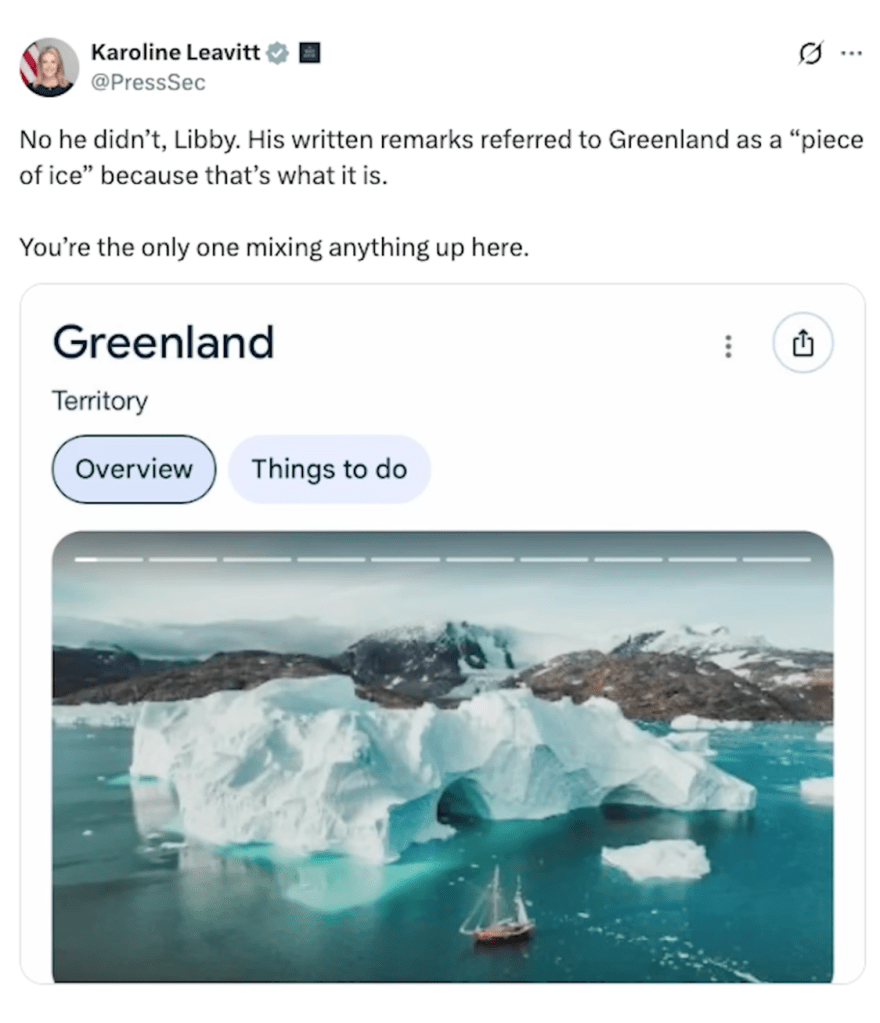Open Karoline Leavitt's profile picture

[x=49, y=67]
